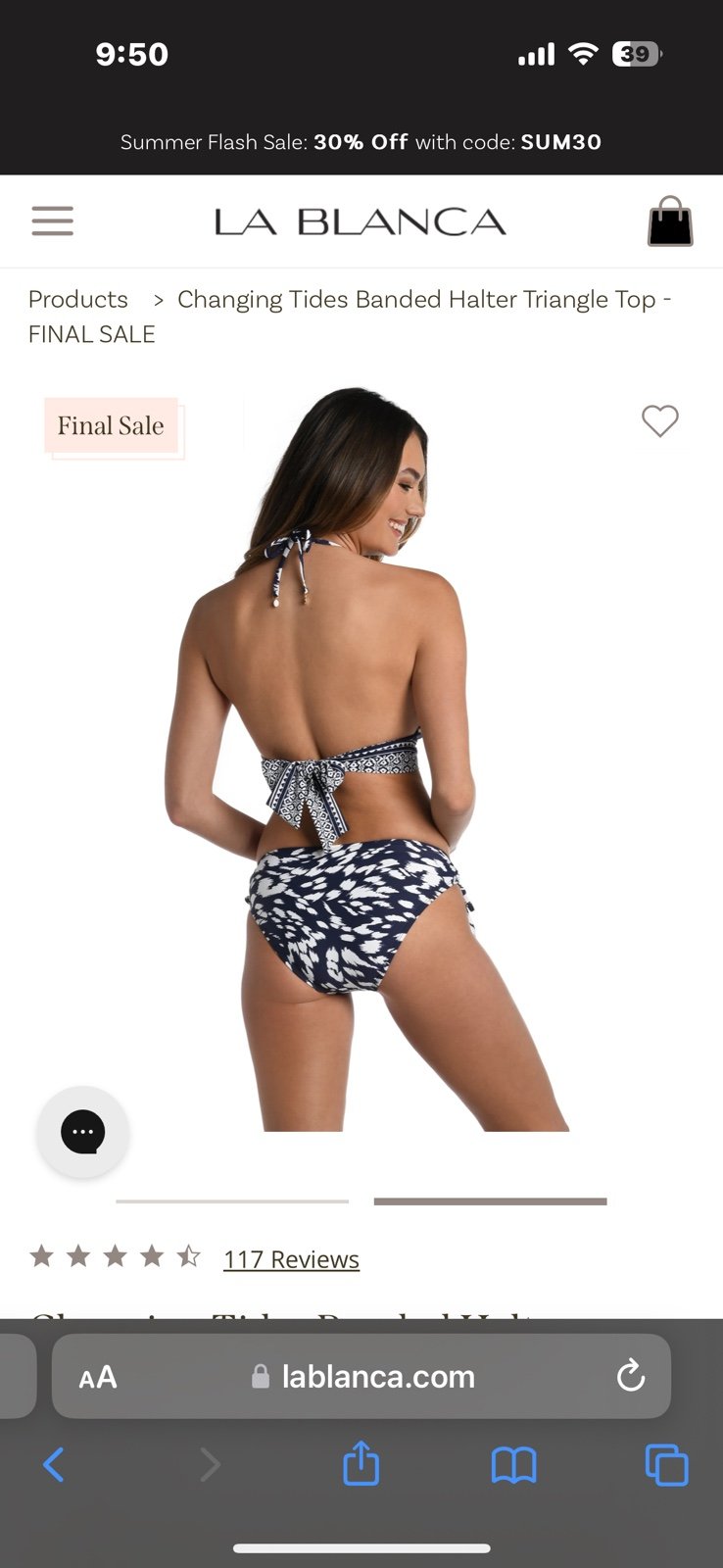Go back in Safari
Screen dimensions: 723x1568
tap(54, 1465)
